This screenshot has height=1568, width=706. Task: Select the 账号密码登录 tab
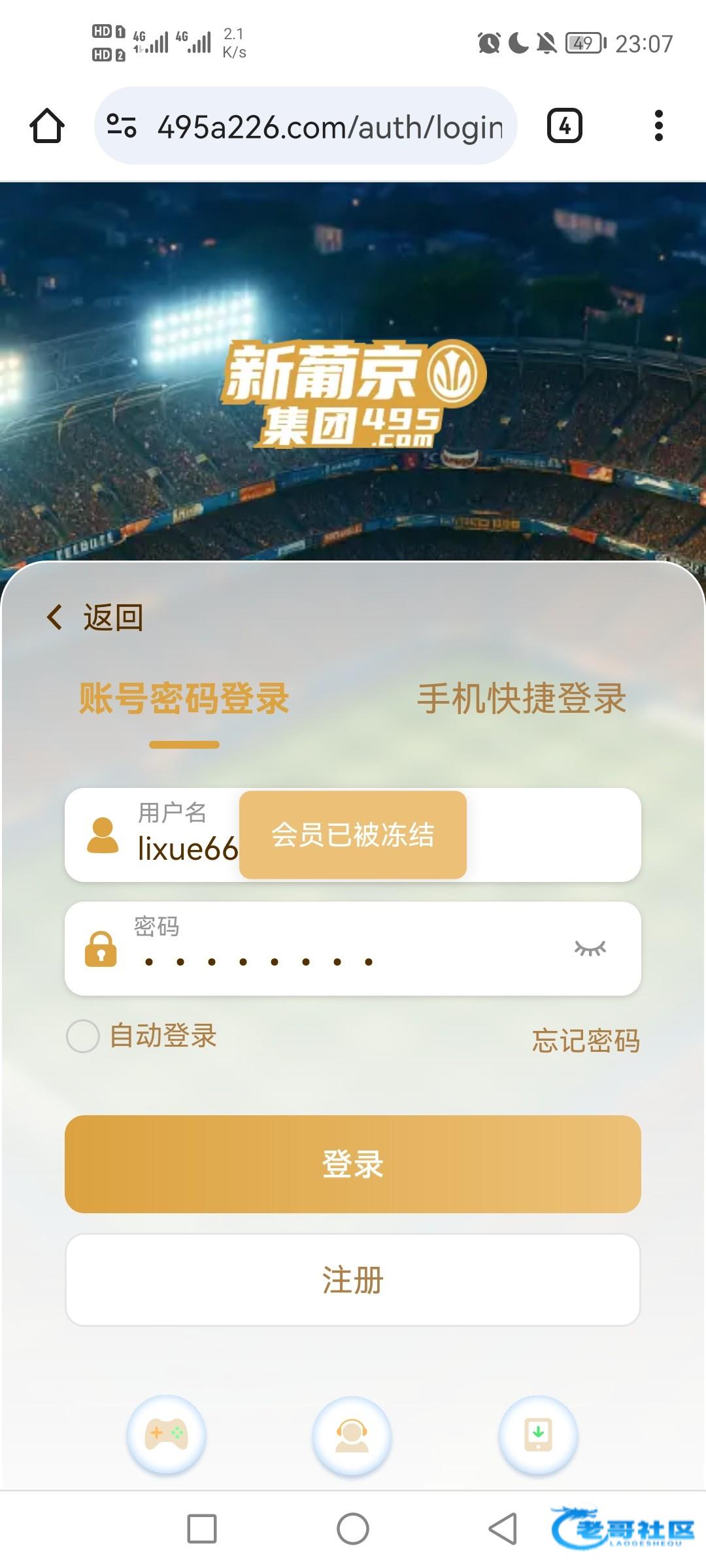[184, 698]
